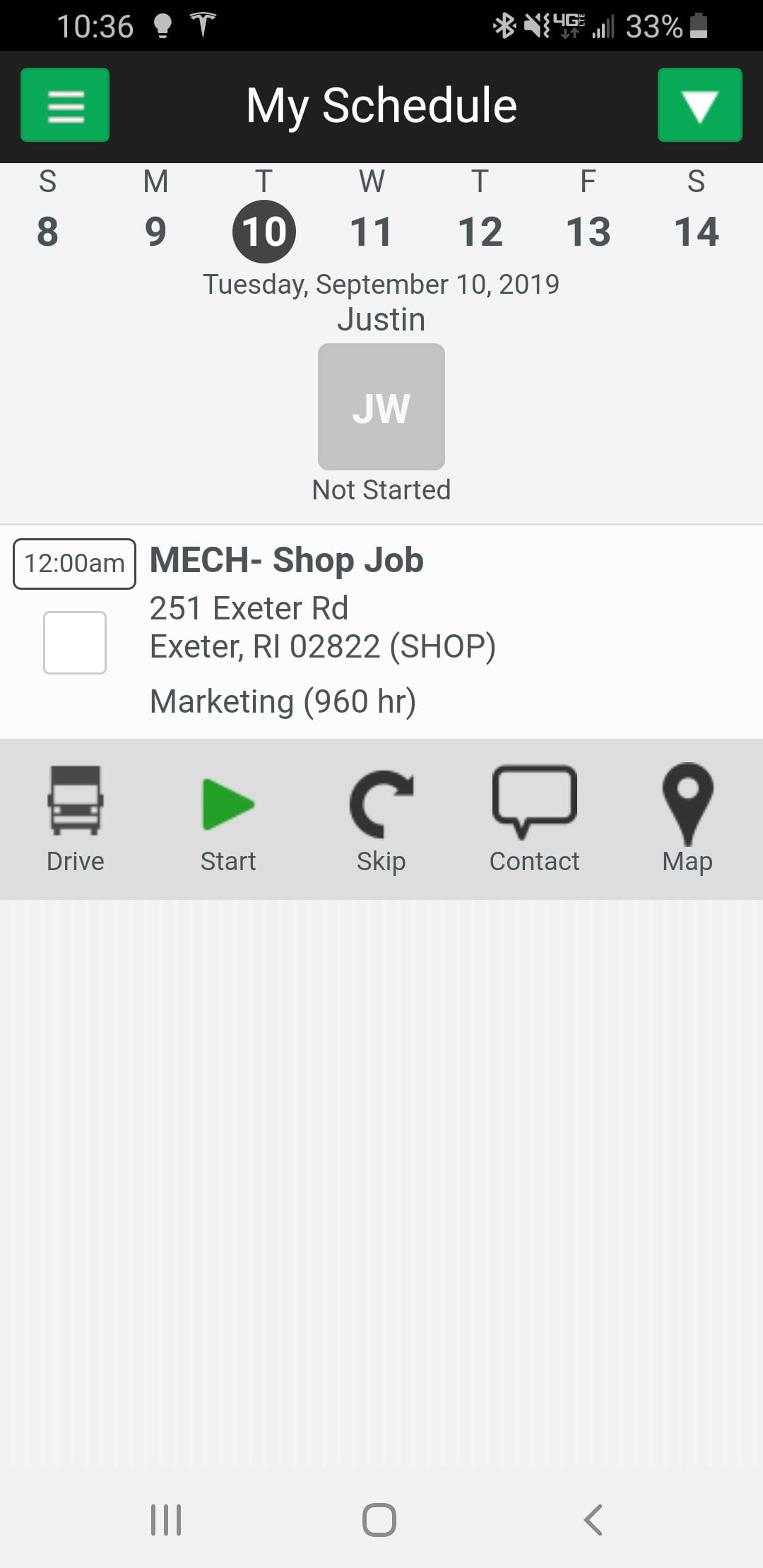Screen dimensions: 763x1568
Task: Open the hamburger navigation menu
Action: [64, 106]
